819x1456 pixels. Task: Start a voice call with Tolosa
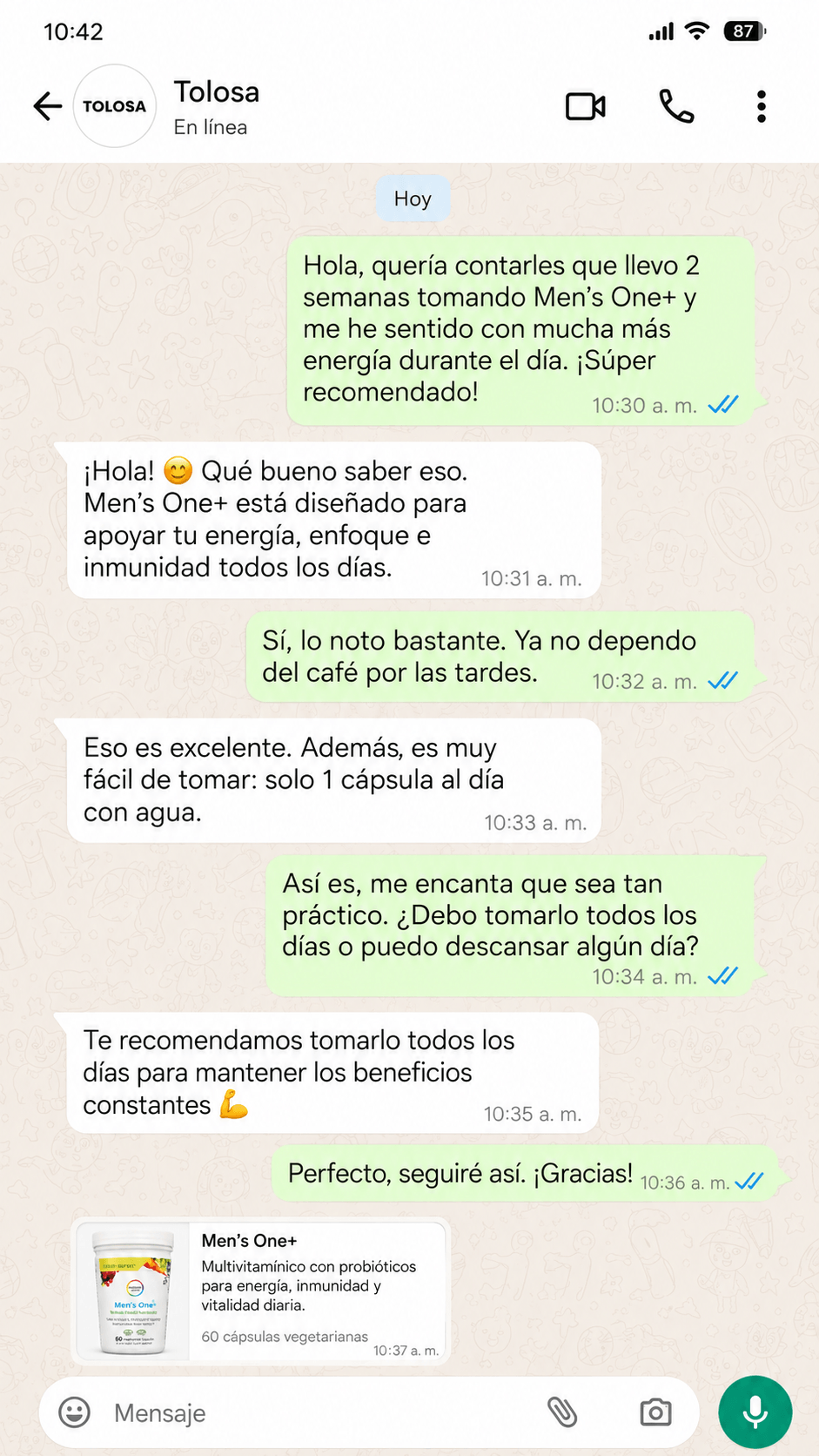[x=676, y=106]
